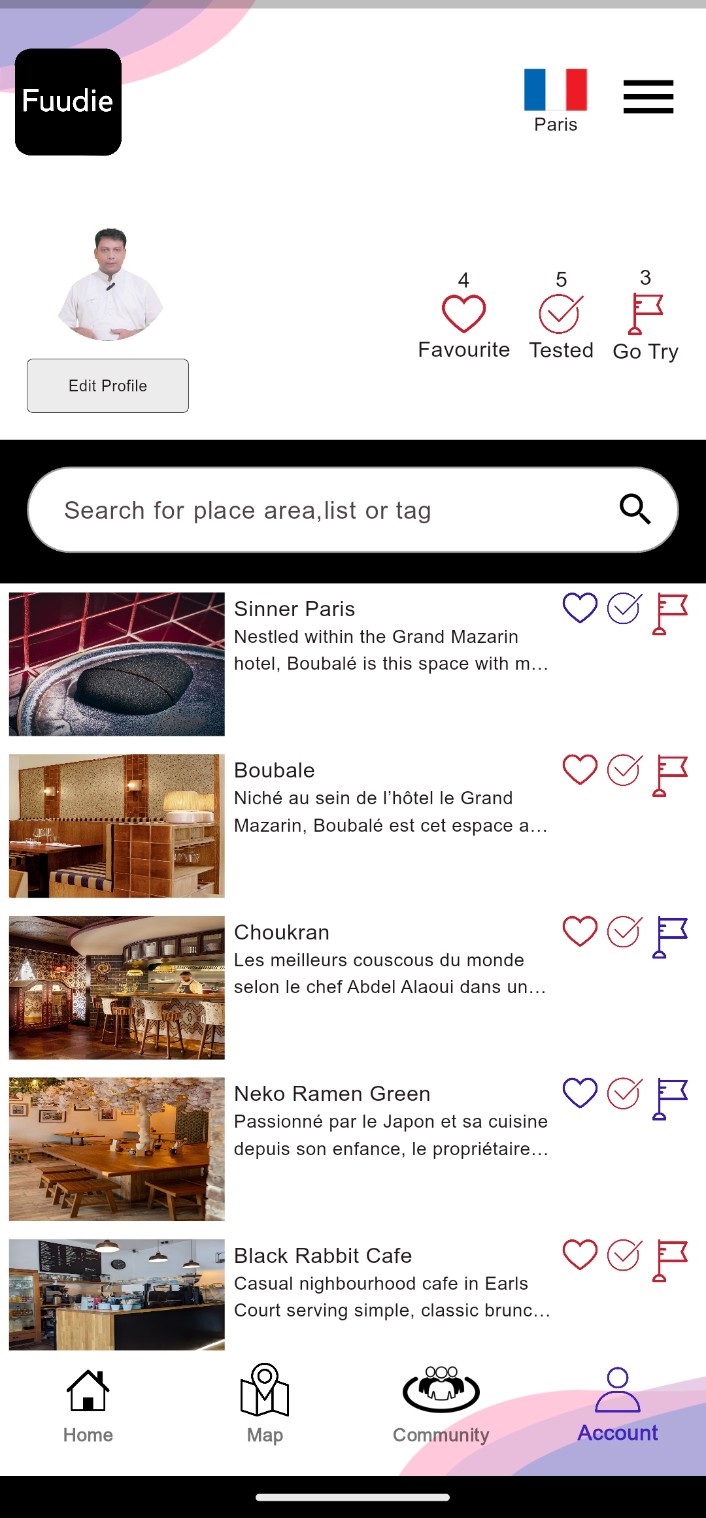Viewport: 706px width, 1518px height.
Task: Favourite Boubale with the heart icon
Action: [x=580, y=770]
